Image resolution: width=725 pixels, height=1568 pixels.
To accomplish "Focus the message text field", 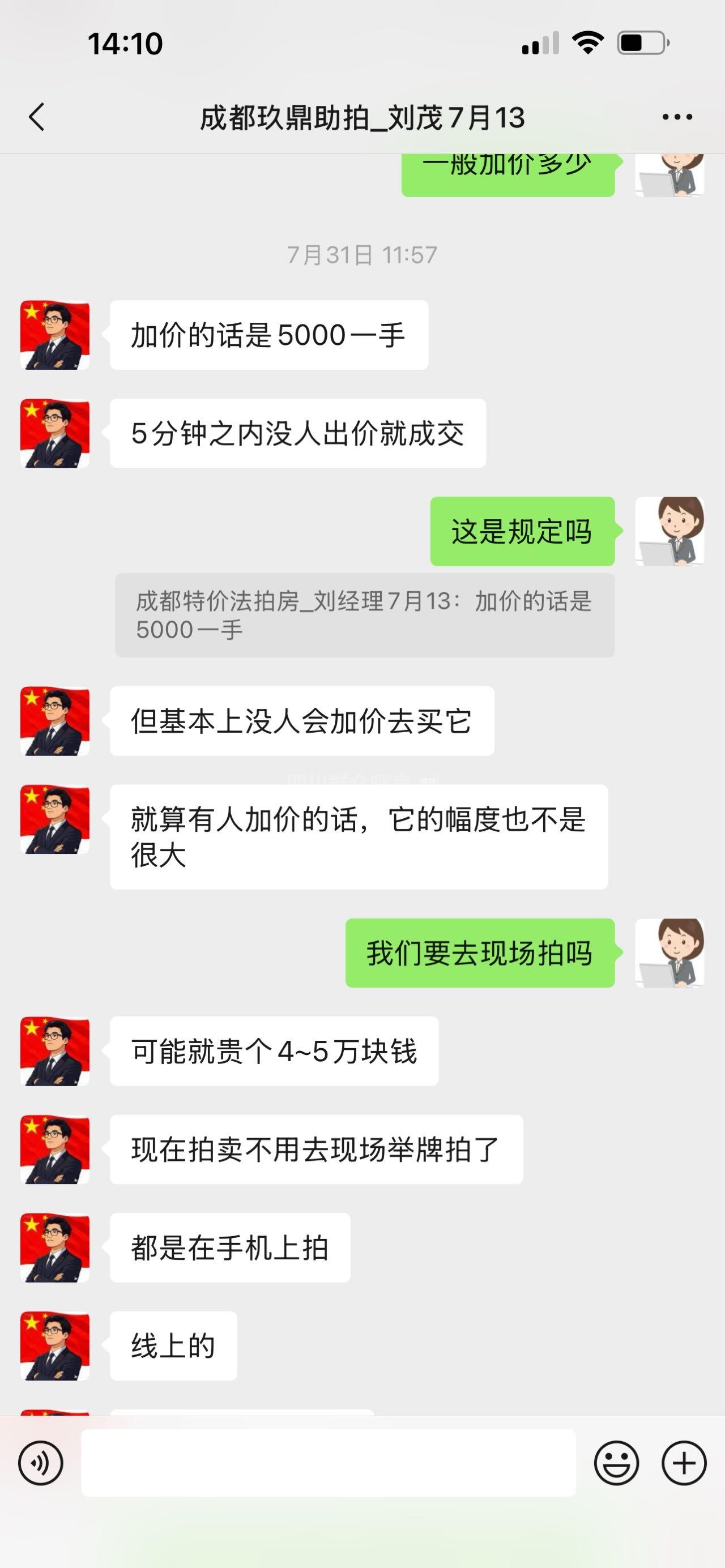I will [329, 1463].
